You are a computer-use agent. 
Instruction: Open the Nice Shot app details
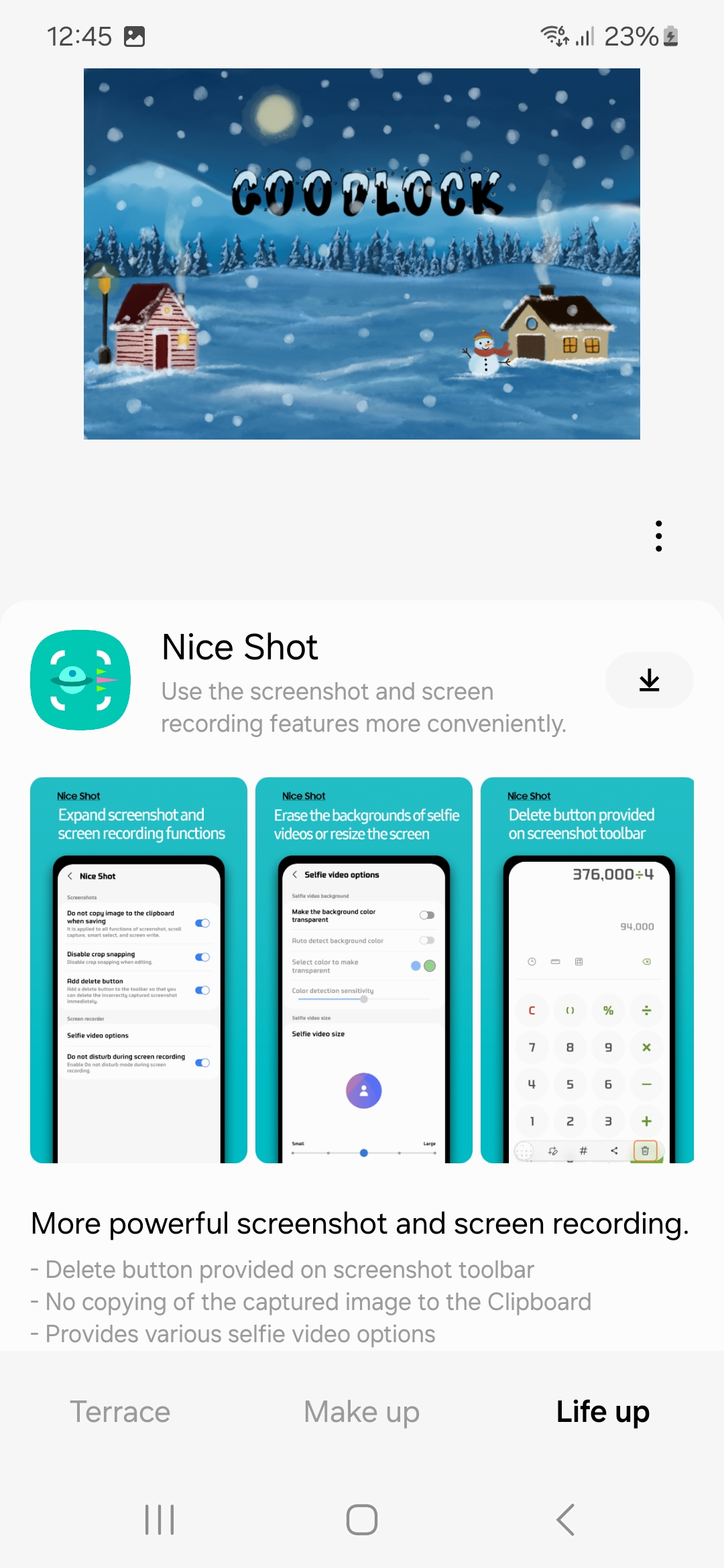pos(239,648)
